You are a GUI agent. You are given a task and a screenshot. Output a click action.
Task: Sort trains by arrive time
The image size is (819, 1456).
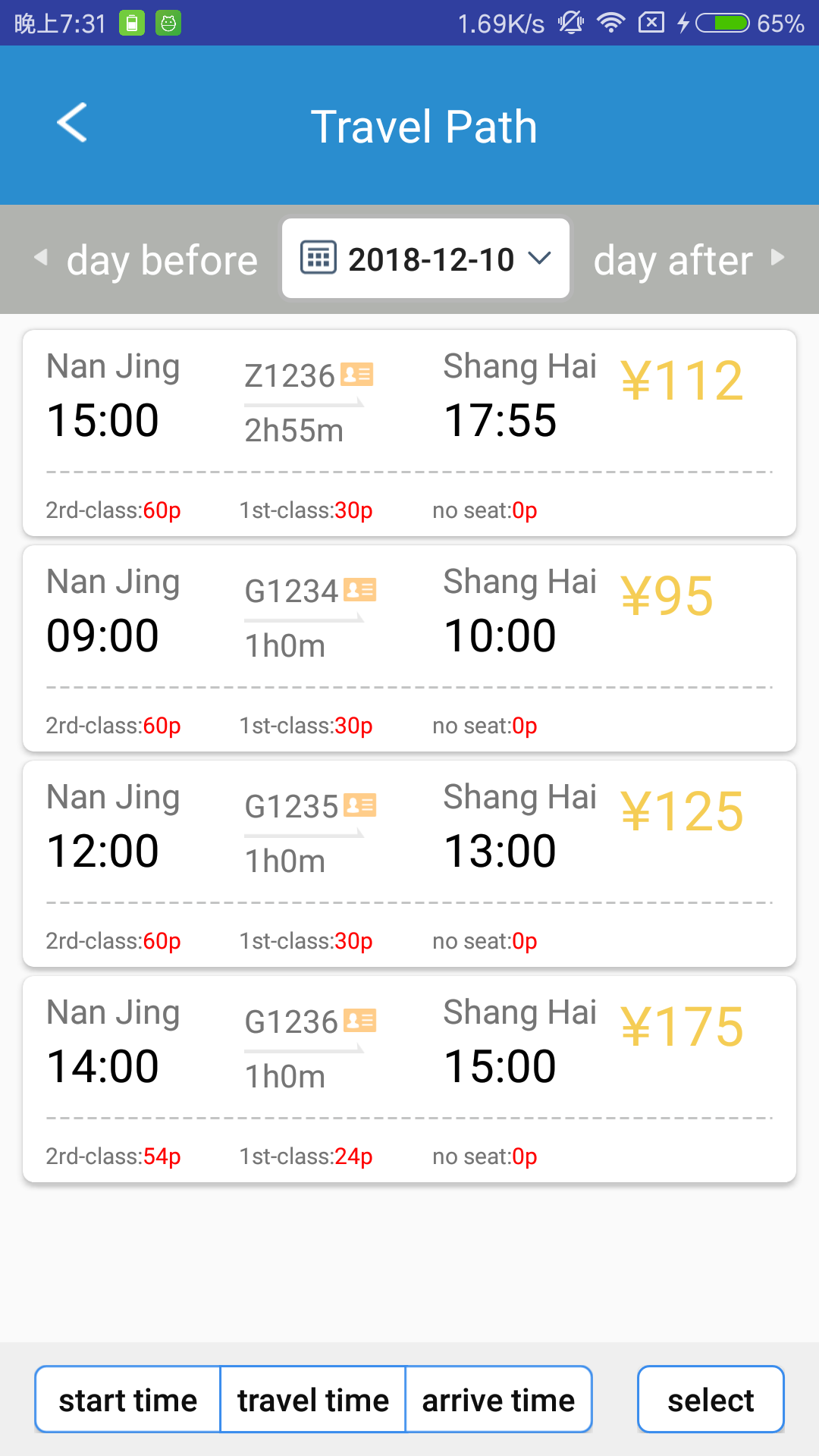pos(498,1400)
